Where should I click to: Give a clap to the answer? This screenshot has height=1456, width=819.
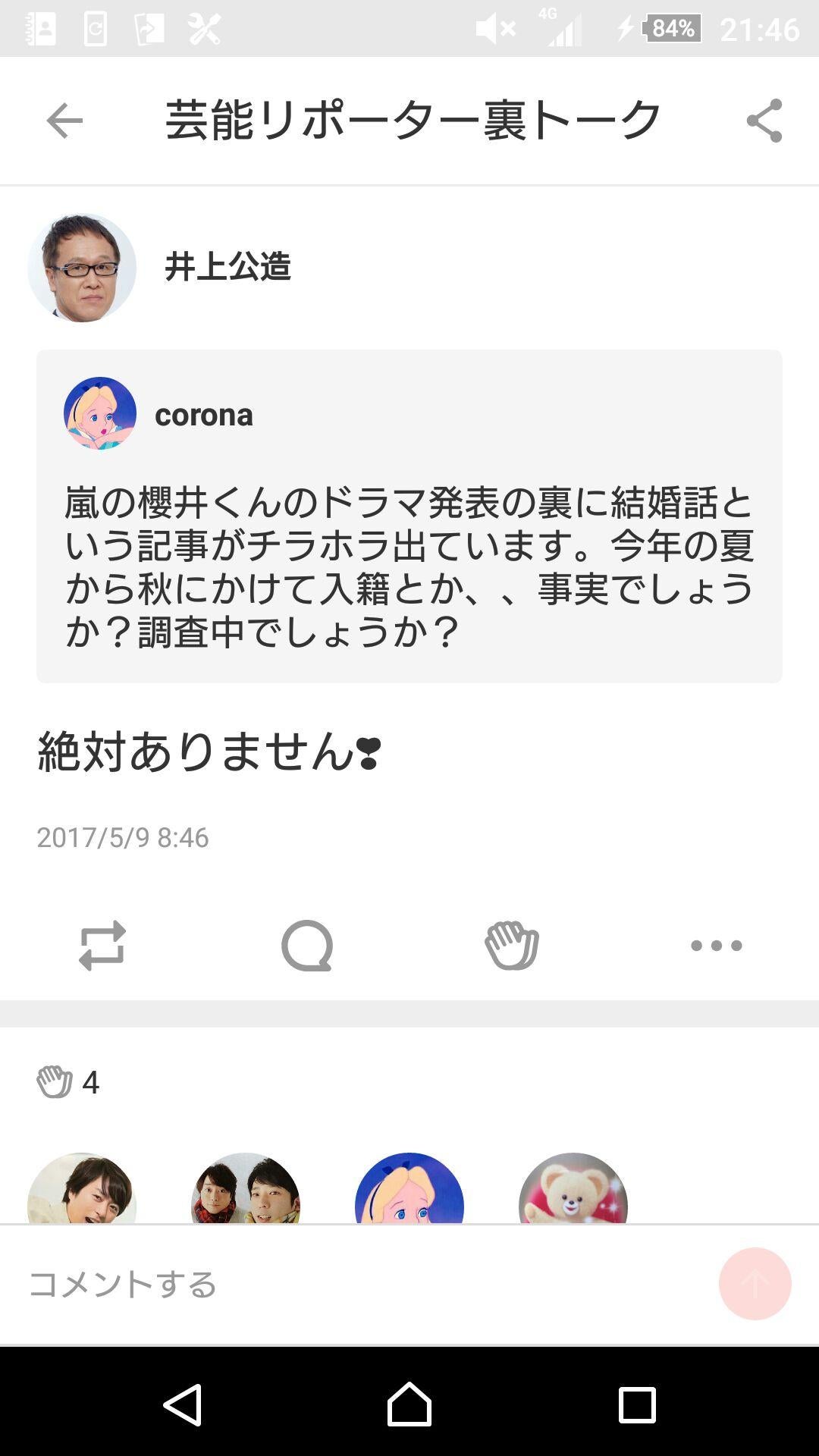tap(512, 946)
